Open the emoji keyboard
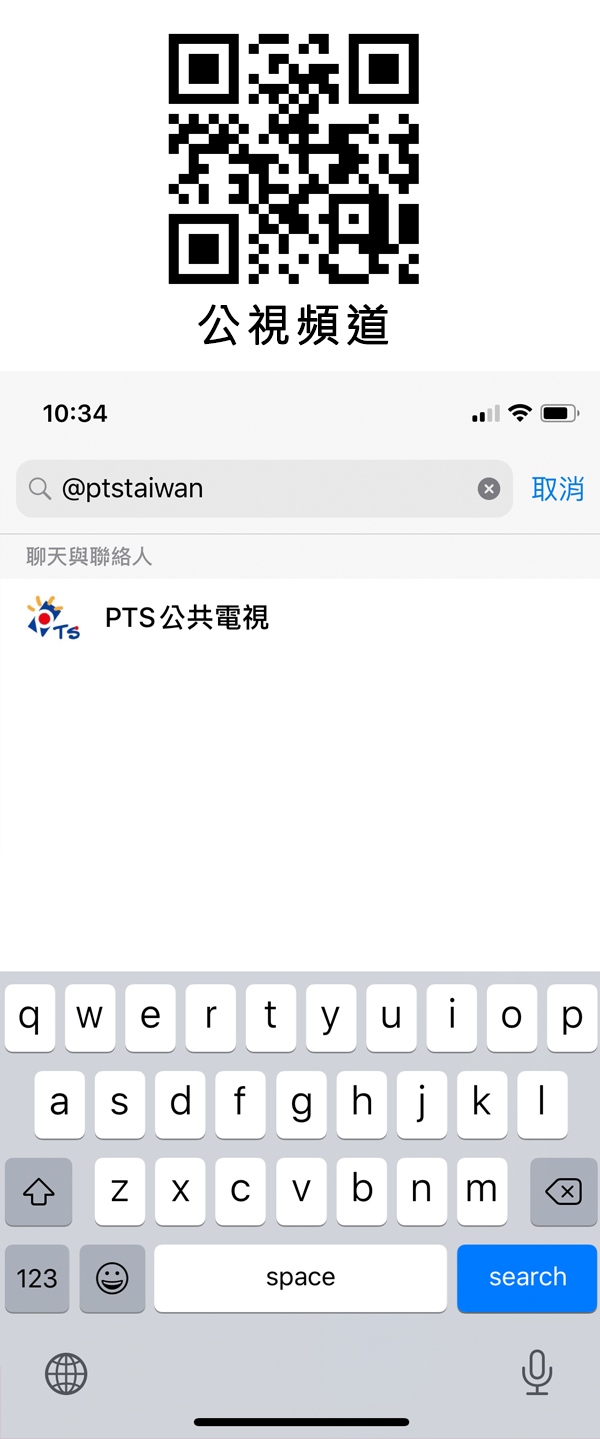Viewport: 600px width, 1439px height. click(x=112, y=1278)
